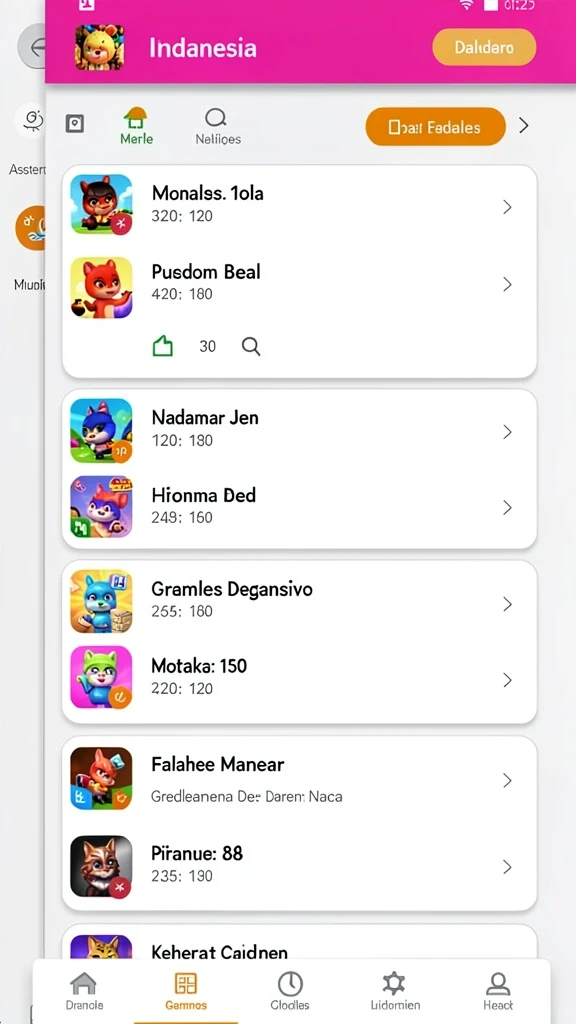Switch to the Clodles clock tab
The height and width of the screenshot is (1024, 576).
tap(290, 991)
